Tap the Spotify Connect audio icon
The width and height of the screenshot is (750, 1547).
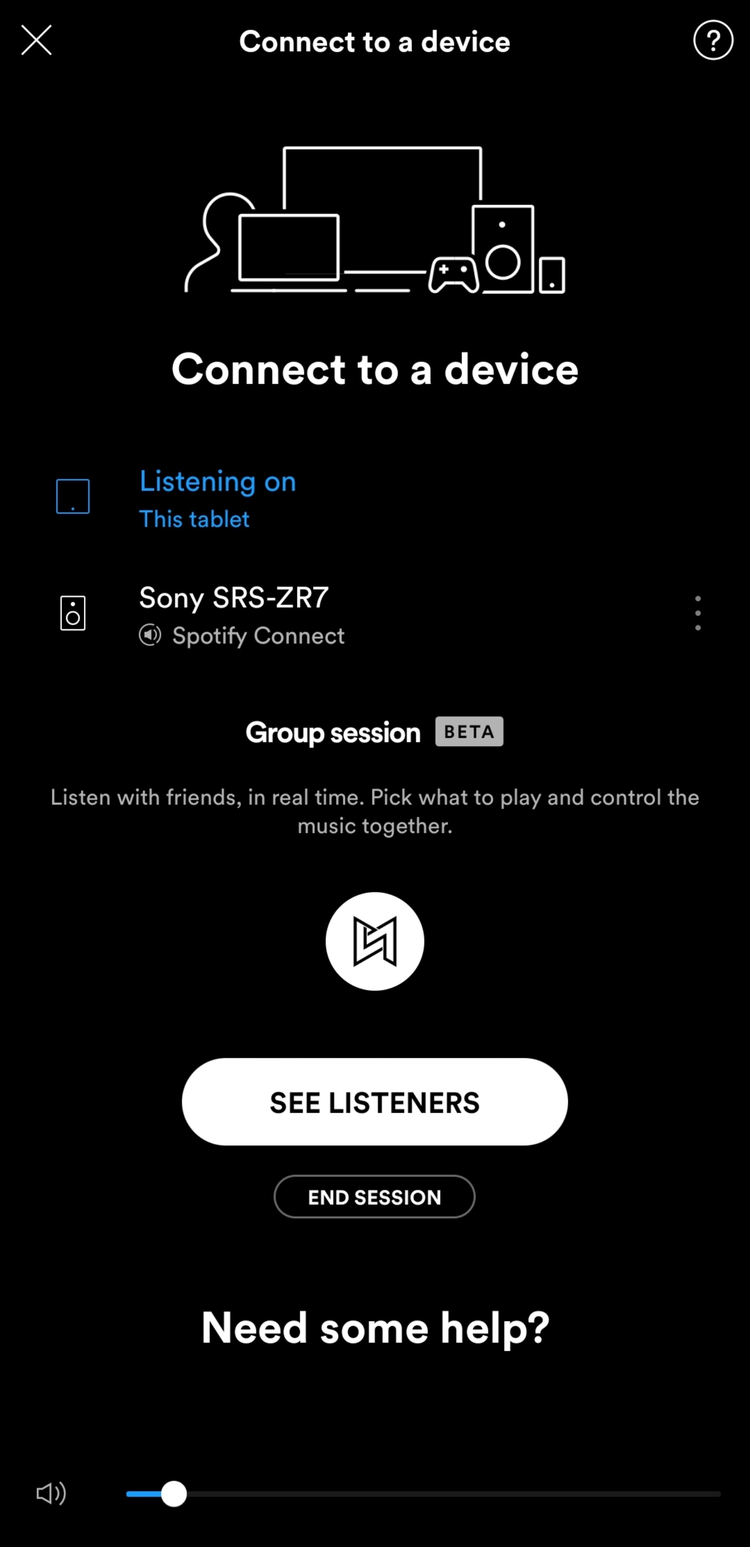click(150, 635)
